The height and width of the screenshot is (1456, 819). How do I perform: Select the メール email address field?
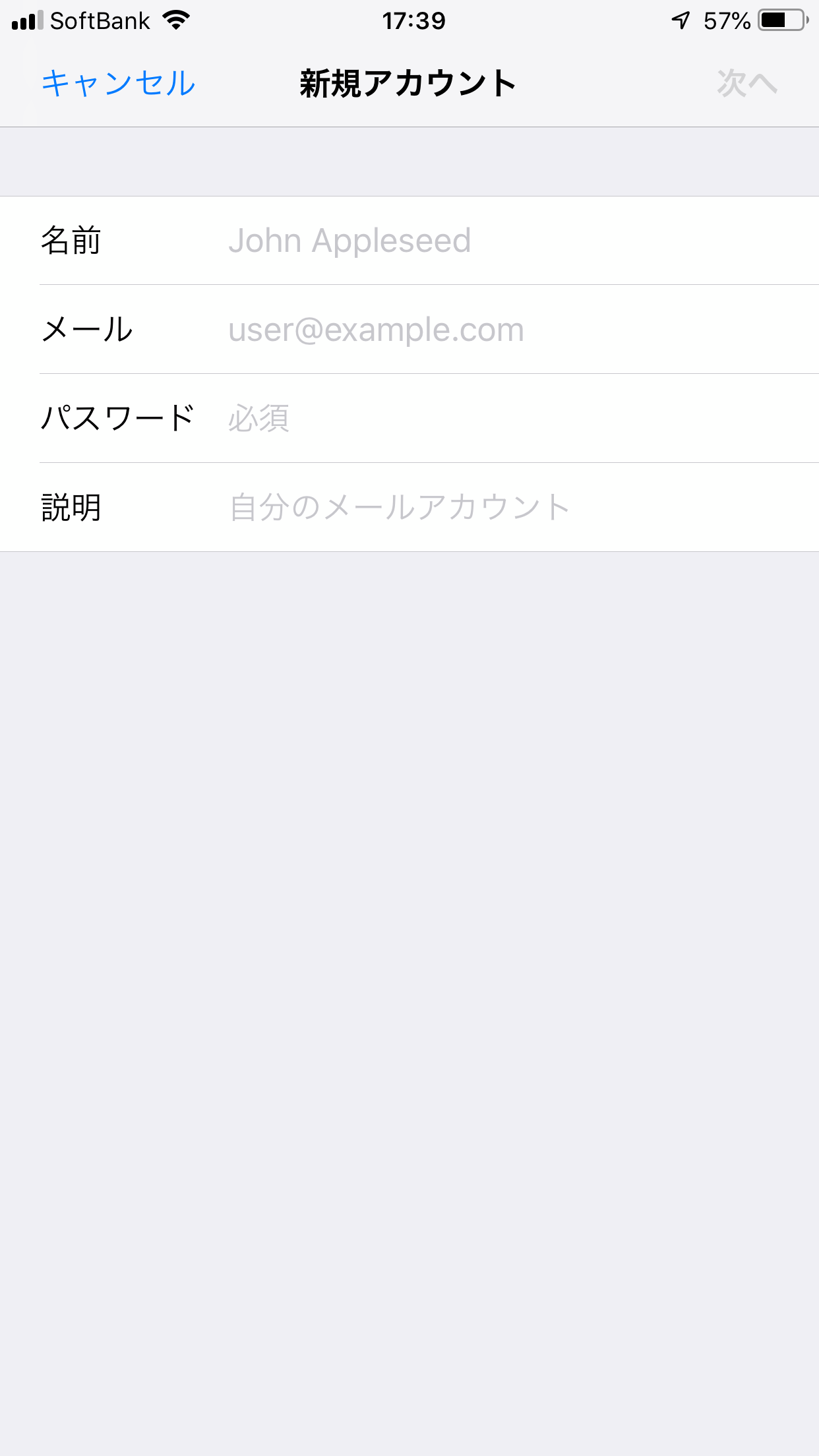(x=409, y=330)
